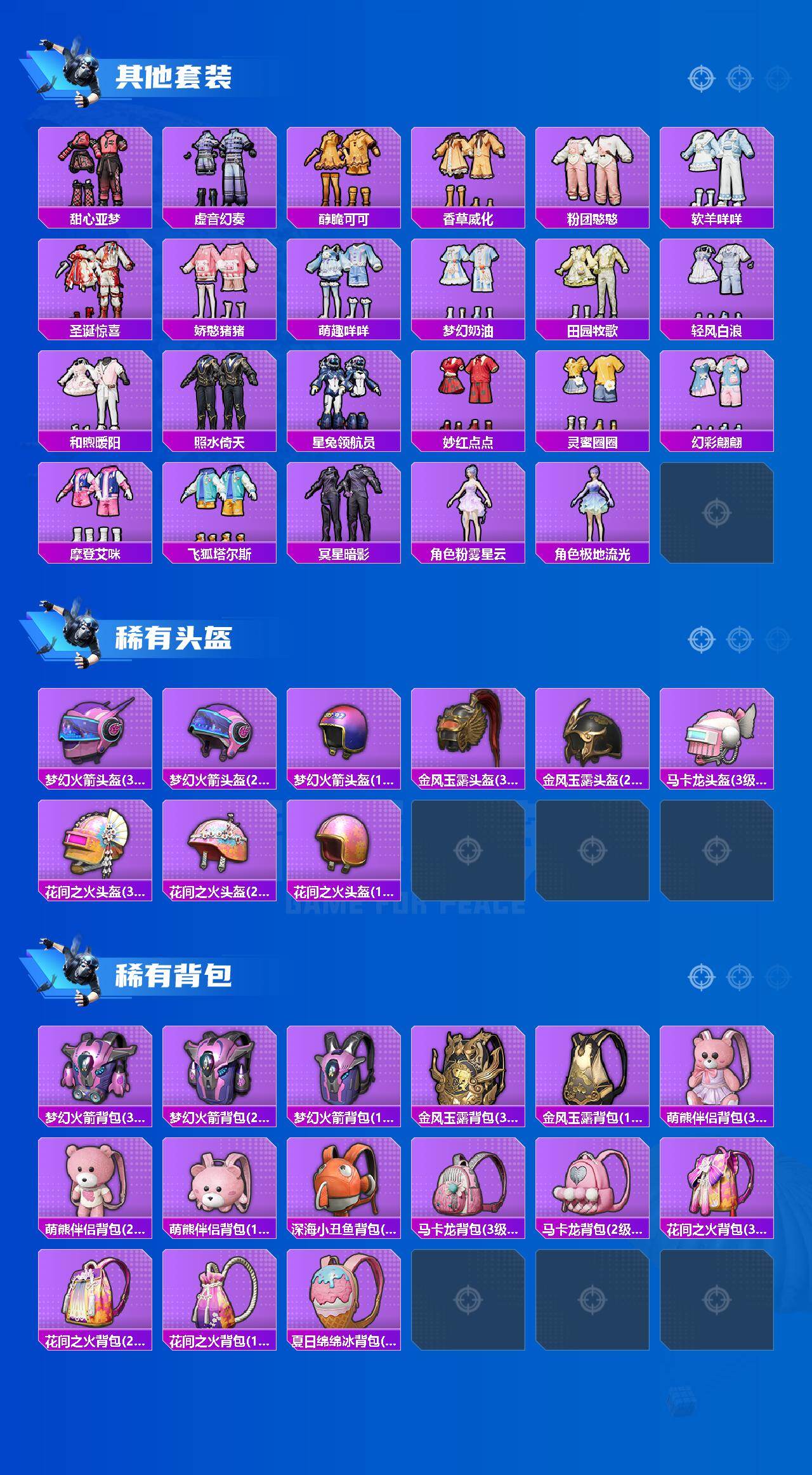Toggle the first crosshair next to 其他套装
The image size is (812, 1475).
click(700, 76)
